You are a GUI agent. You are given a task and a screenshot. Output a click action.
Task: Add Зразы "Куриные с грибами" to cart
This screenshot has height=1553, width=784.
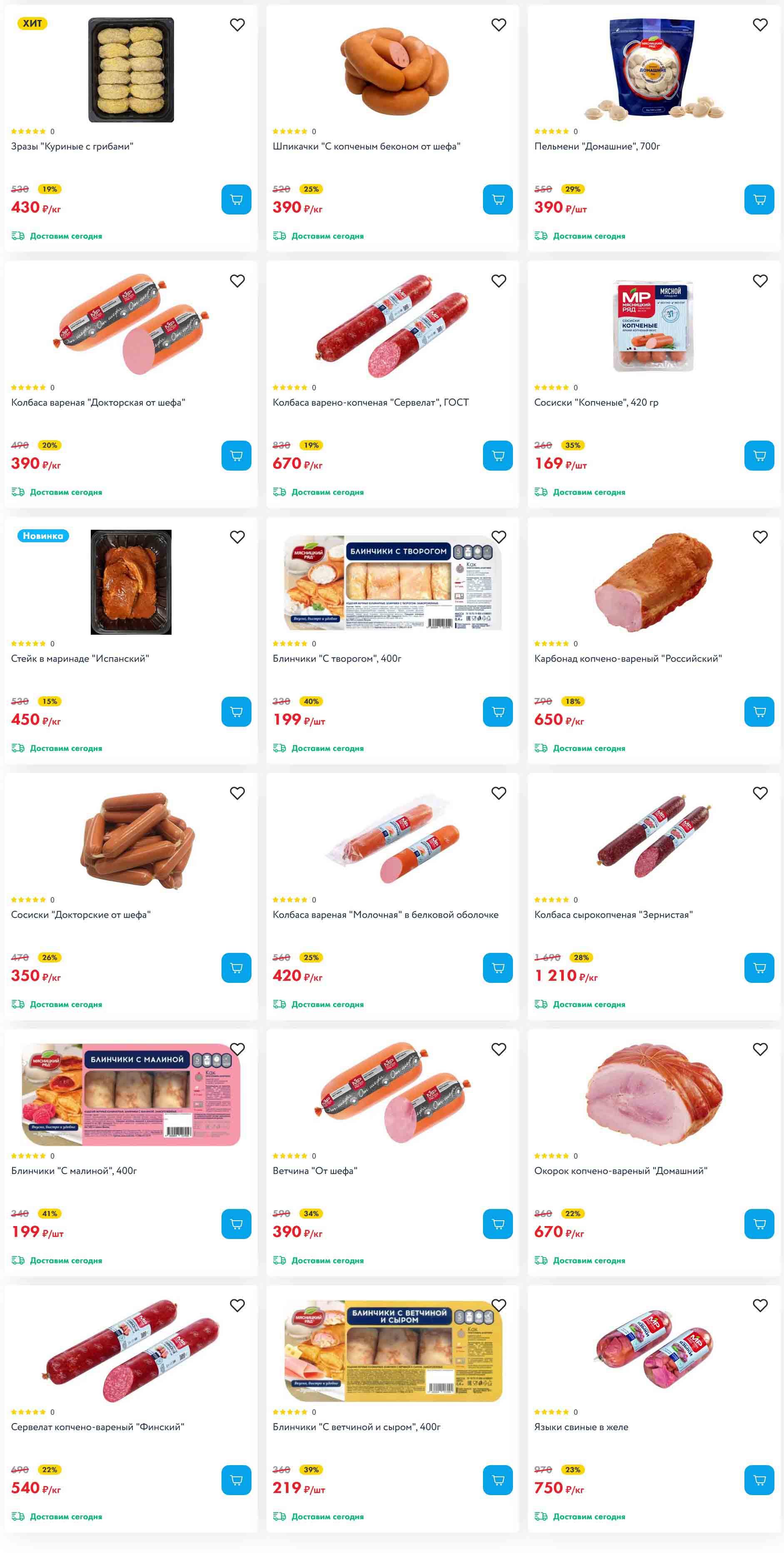click(x=236, y=199)
